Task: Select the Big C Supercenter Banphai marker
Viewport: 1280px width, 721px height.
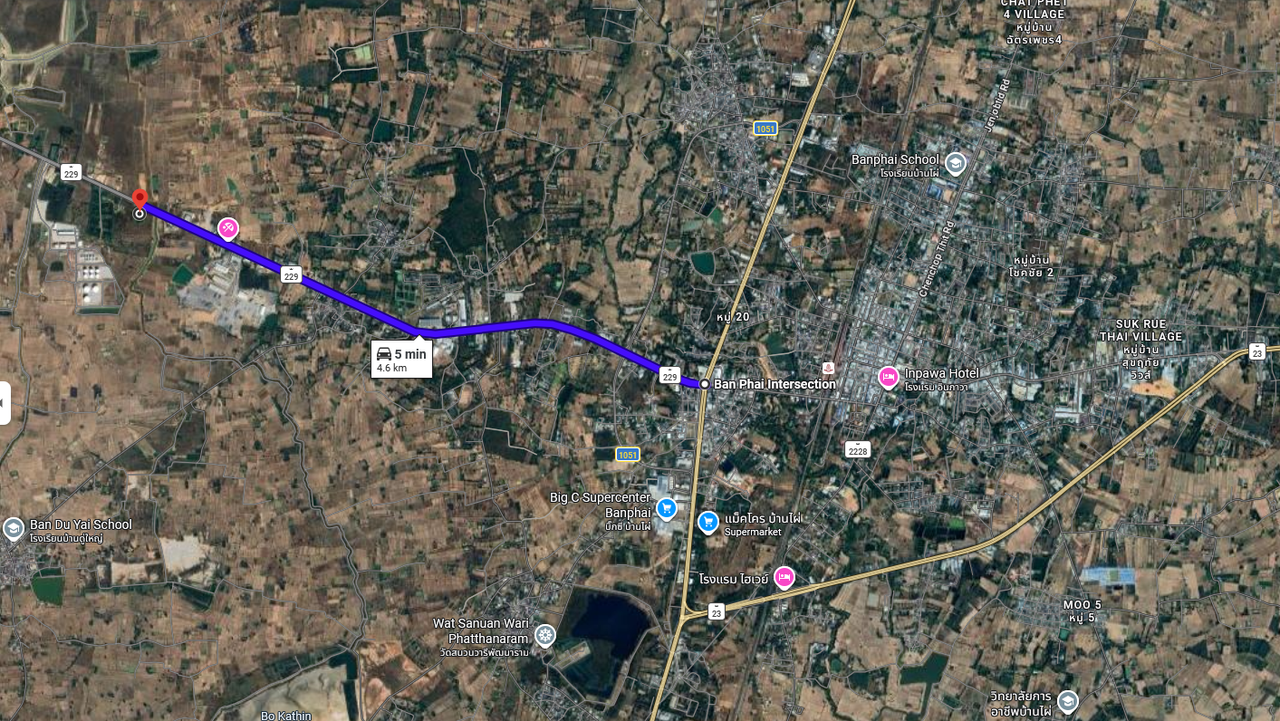Action: pos(667,509)
